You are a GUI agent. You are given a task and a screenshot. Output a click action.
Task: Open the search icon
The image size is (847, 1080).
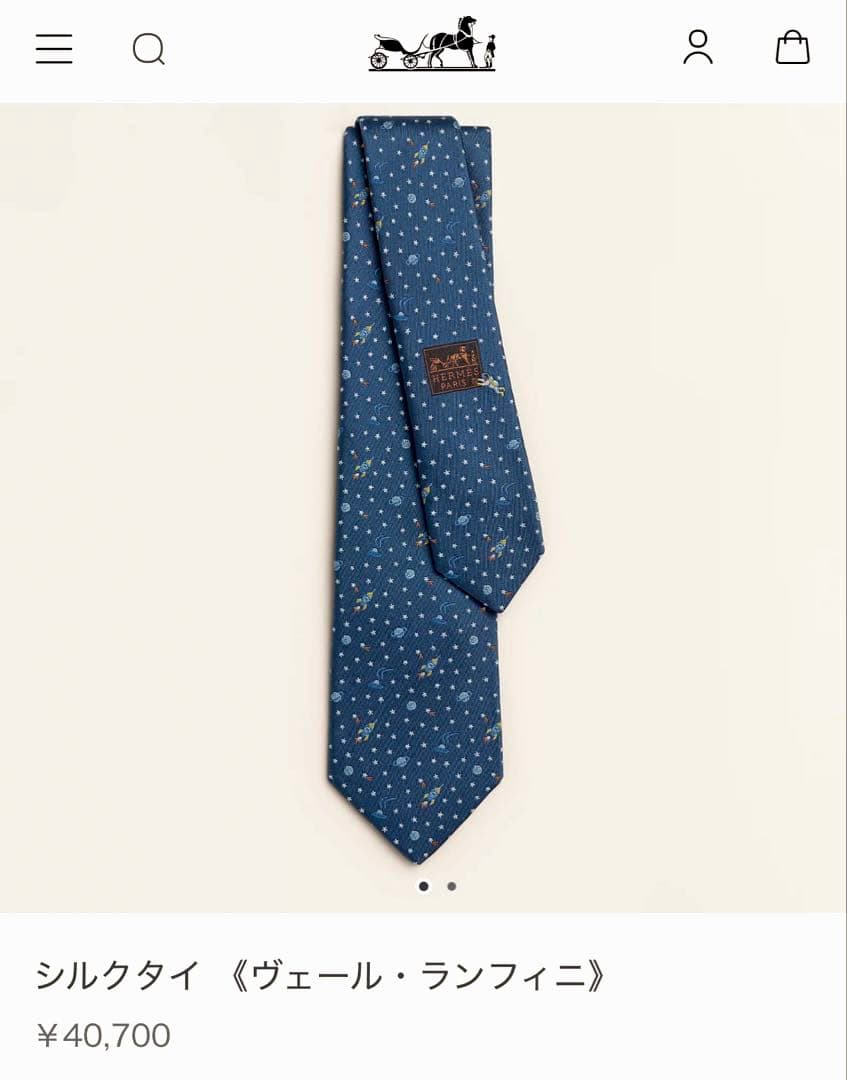(149, 48)
